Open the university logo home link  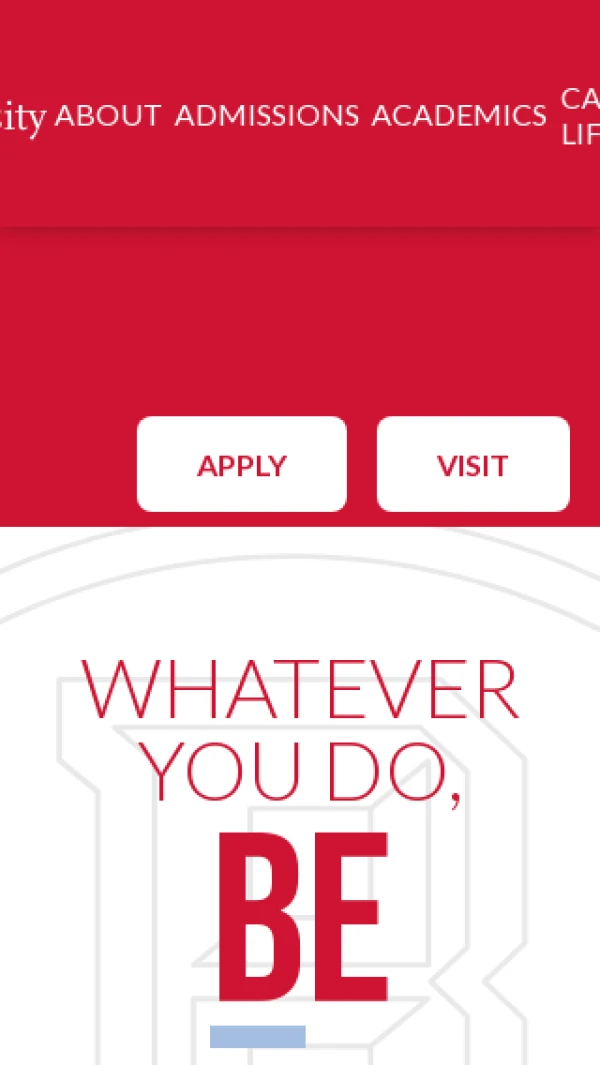point(22,118)
